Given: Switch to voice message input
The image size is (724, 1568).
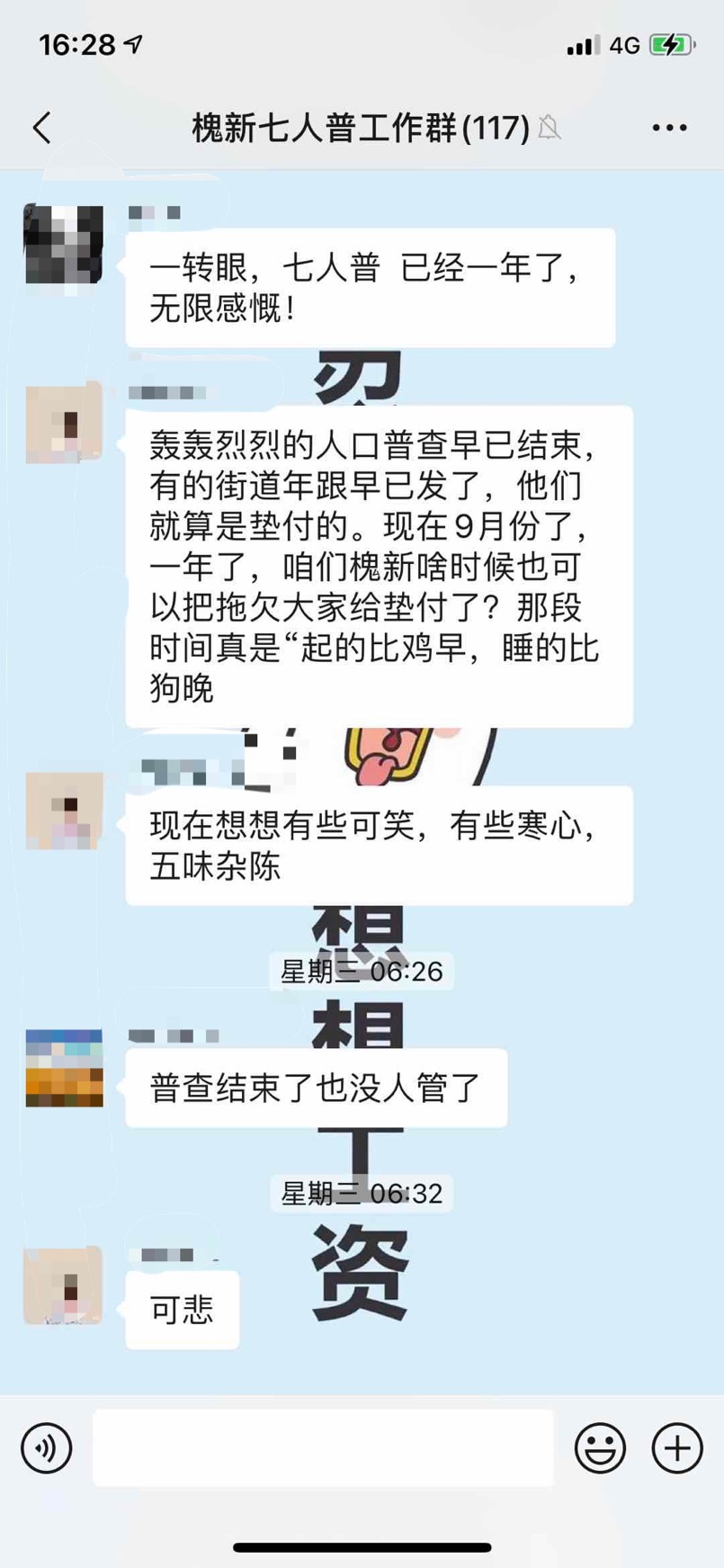Looking at the screenshot, I should point(47,1447).
